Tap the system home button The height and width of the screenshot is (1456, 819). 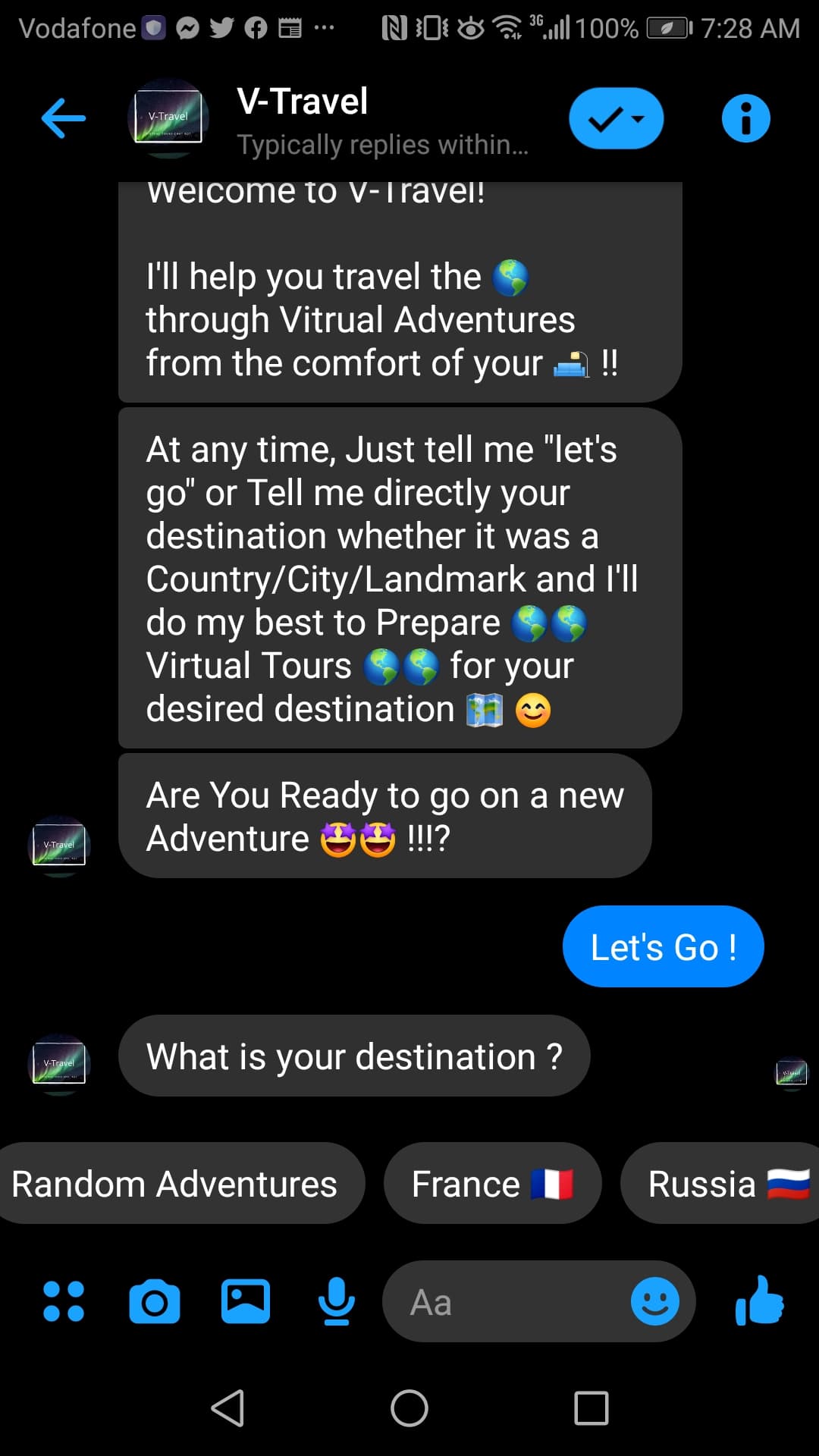(x=409, y=1408)
